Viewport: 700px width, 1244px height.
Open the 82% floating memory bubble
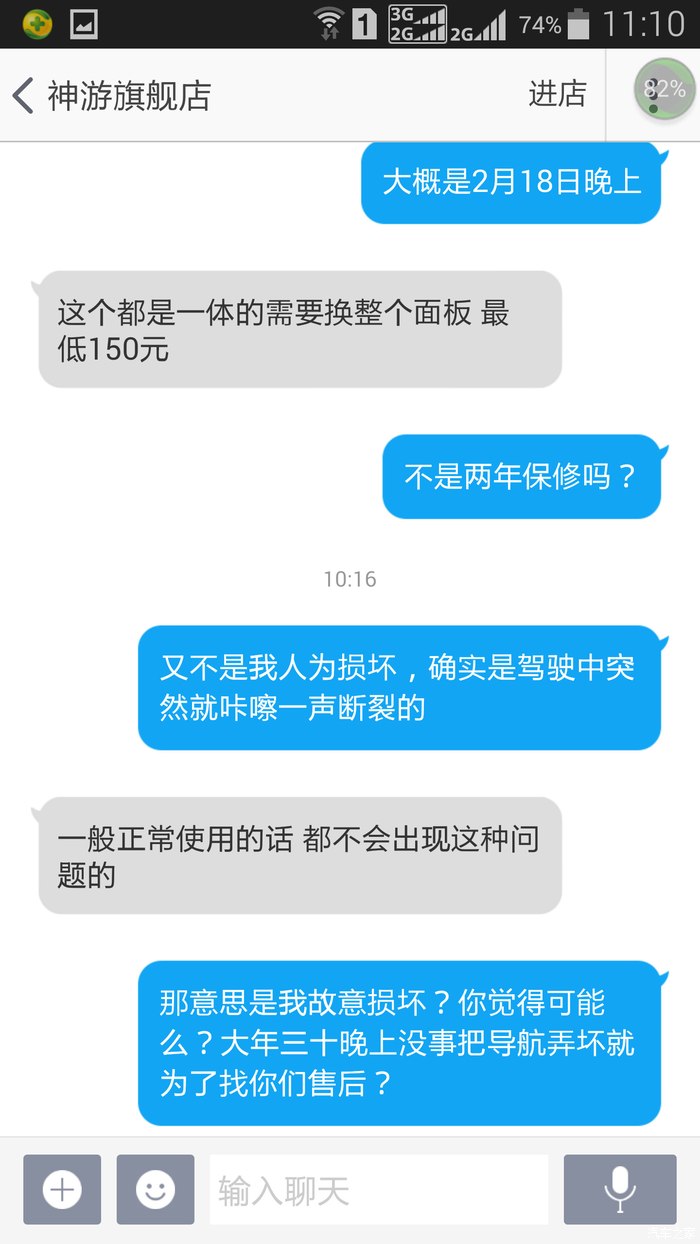[663, 90]
